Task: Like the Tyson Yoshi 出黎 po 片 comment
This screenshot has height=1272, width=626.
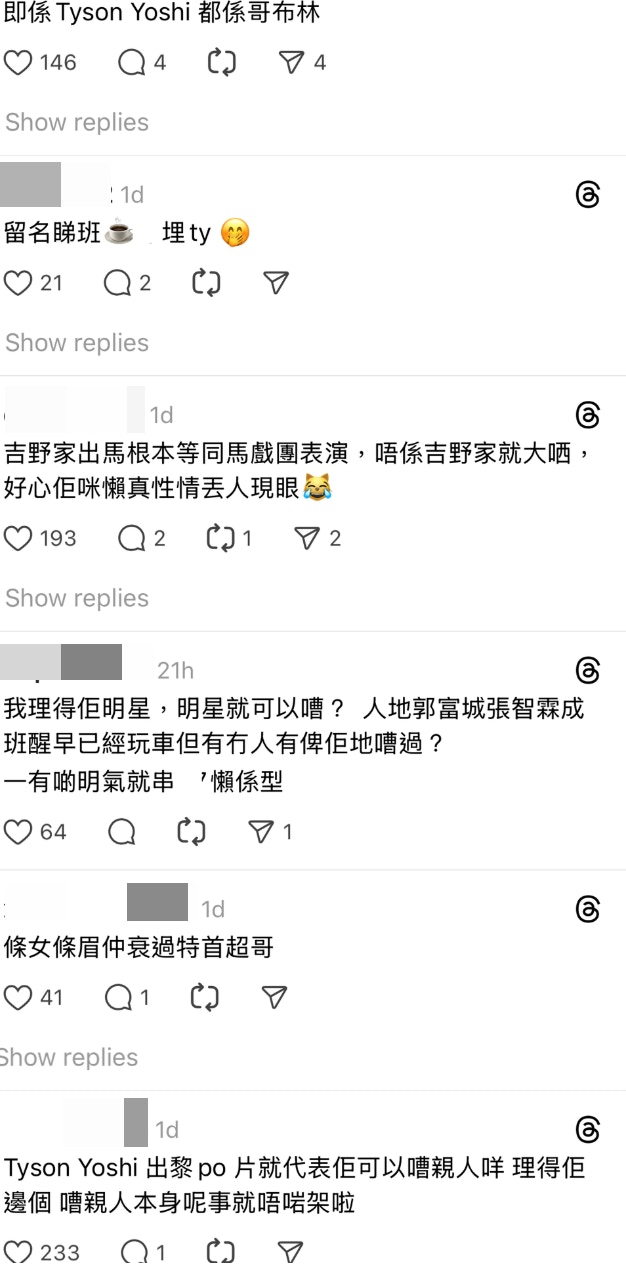Action: coord(19,1252)
